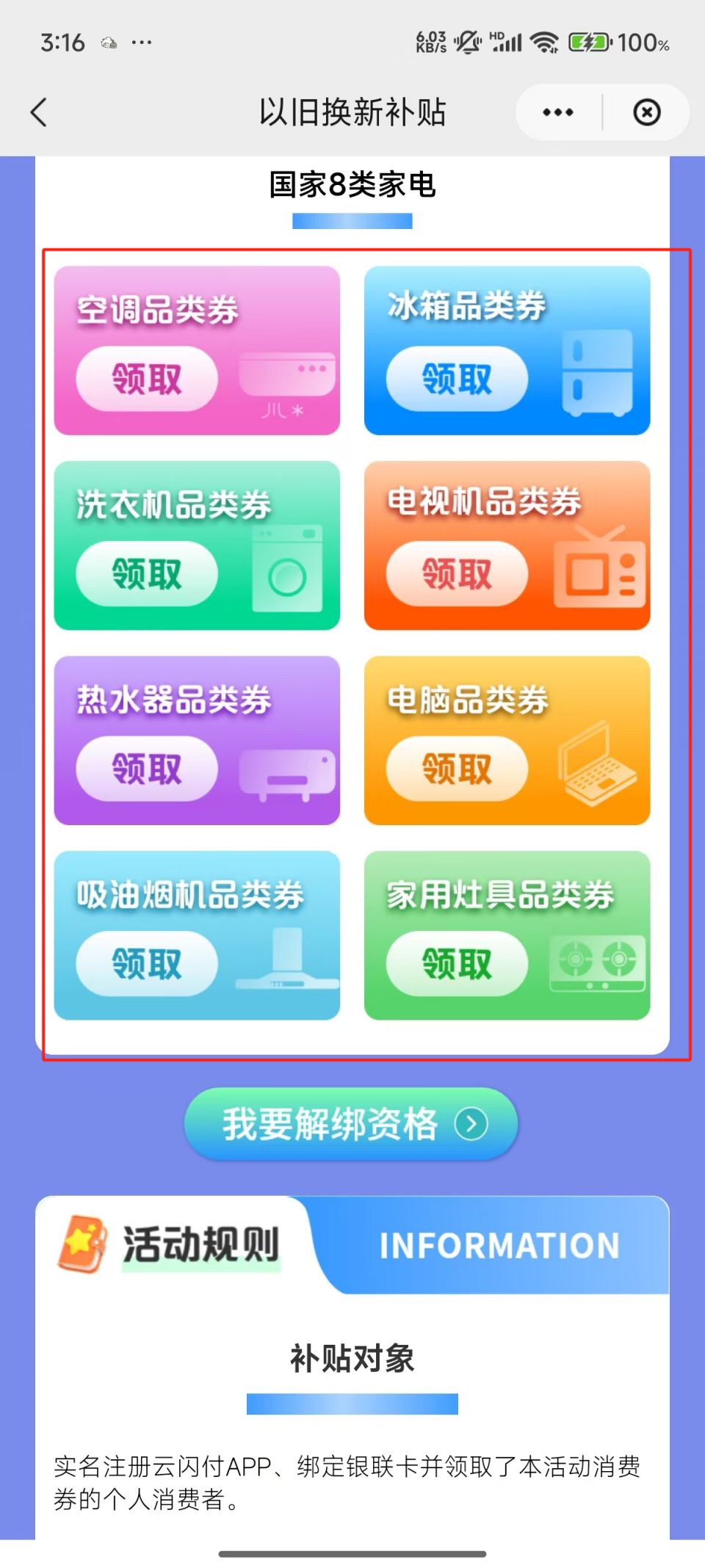Claim the 冰箱品类券 coupon

[457, 379]
